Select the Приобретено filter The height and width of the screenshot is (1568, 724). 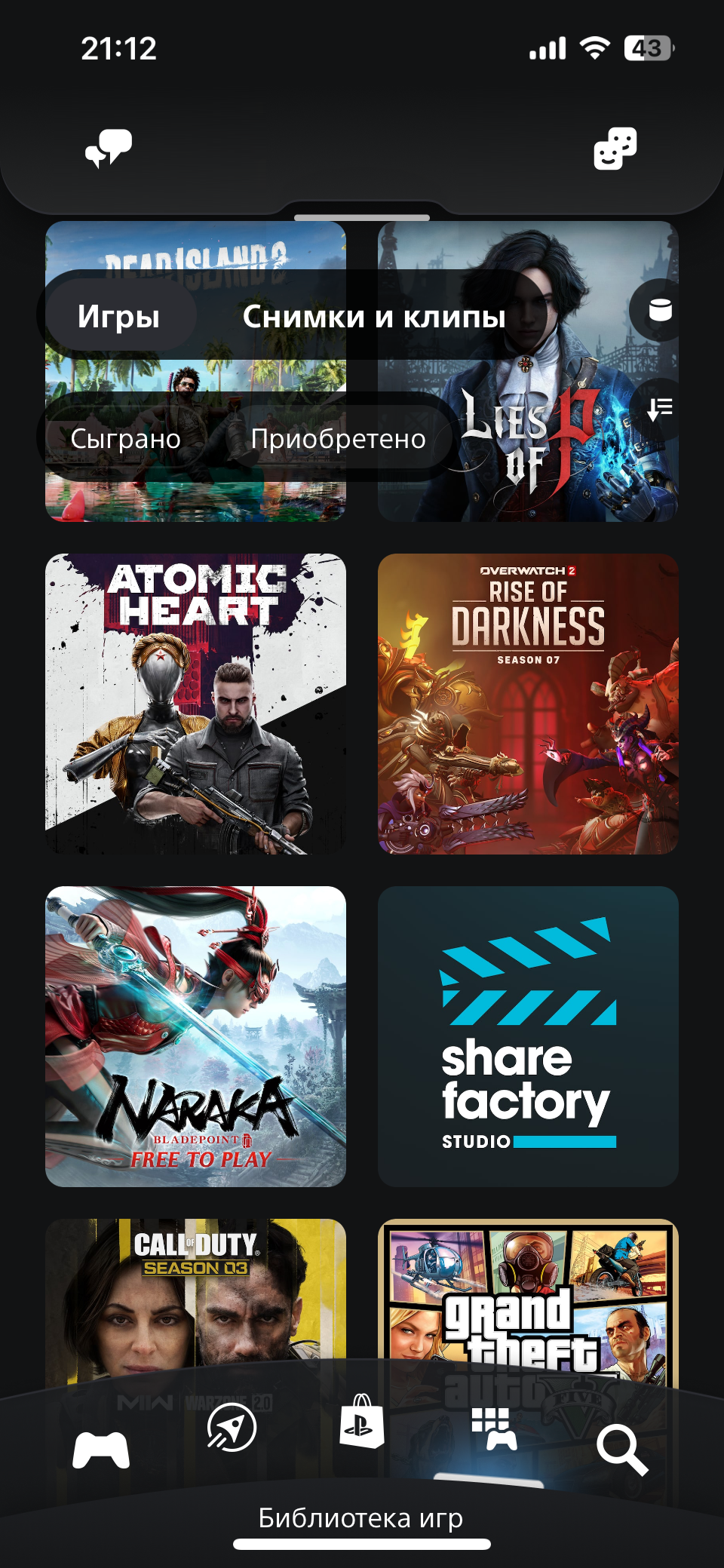click(x=338, y=438)
